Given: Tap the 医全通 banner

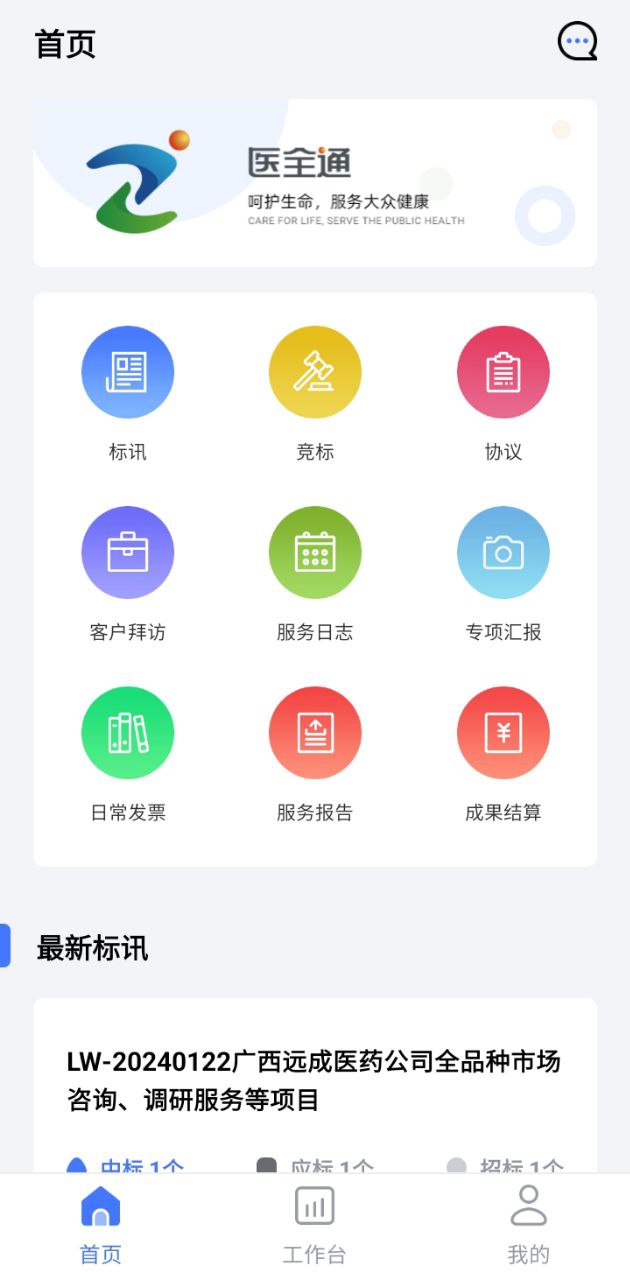Looking at the screenshot, I should pos(315,183).
